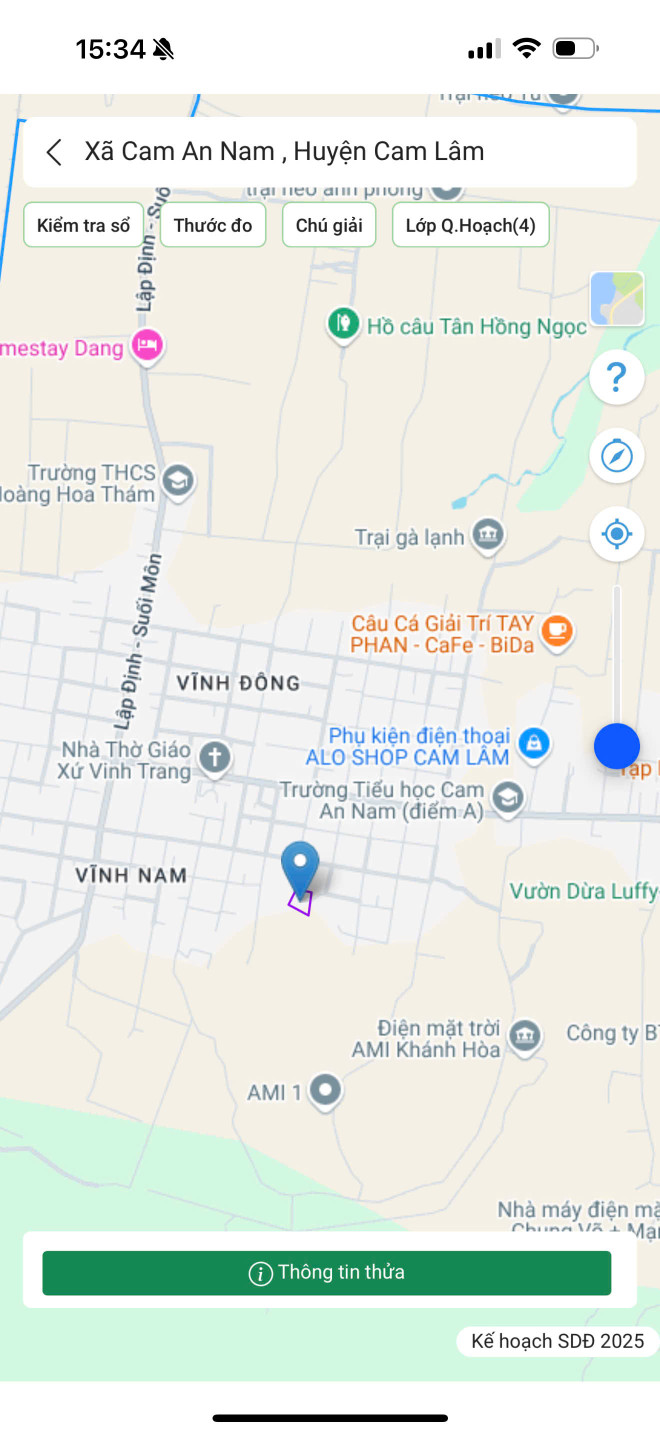
Task: Switch map type via map thumbnail
Action: (617, 299)
